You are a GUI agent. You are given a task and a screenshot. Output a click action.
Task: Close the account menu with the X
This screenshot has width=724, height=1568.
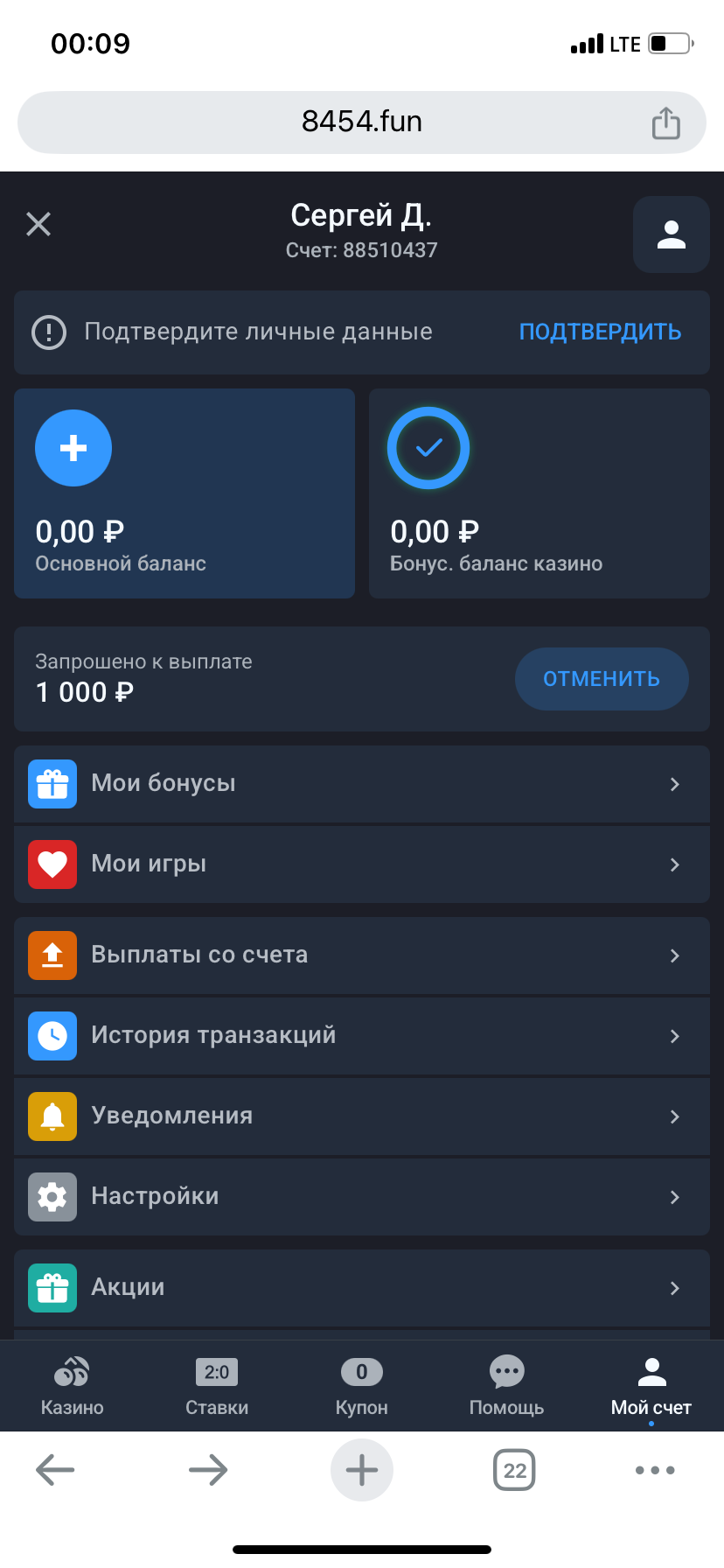[38, 225]
